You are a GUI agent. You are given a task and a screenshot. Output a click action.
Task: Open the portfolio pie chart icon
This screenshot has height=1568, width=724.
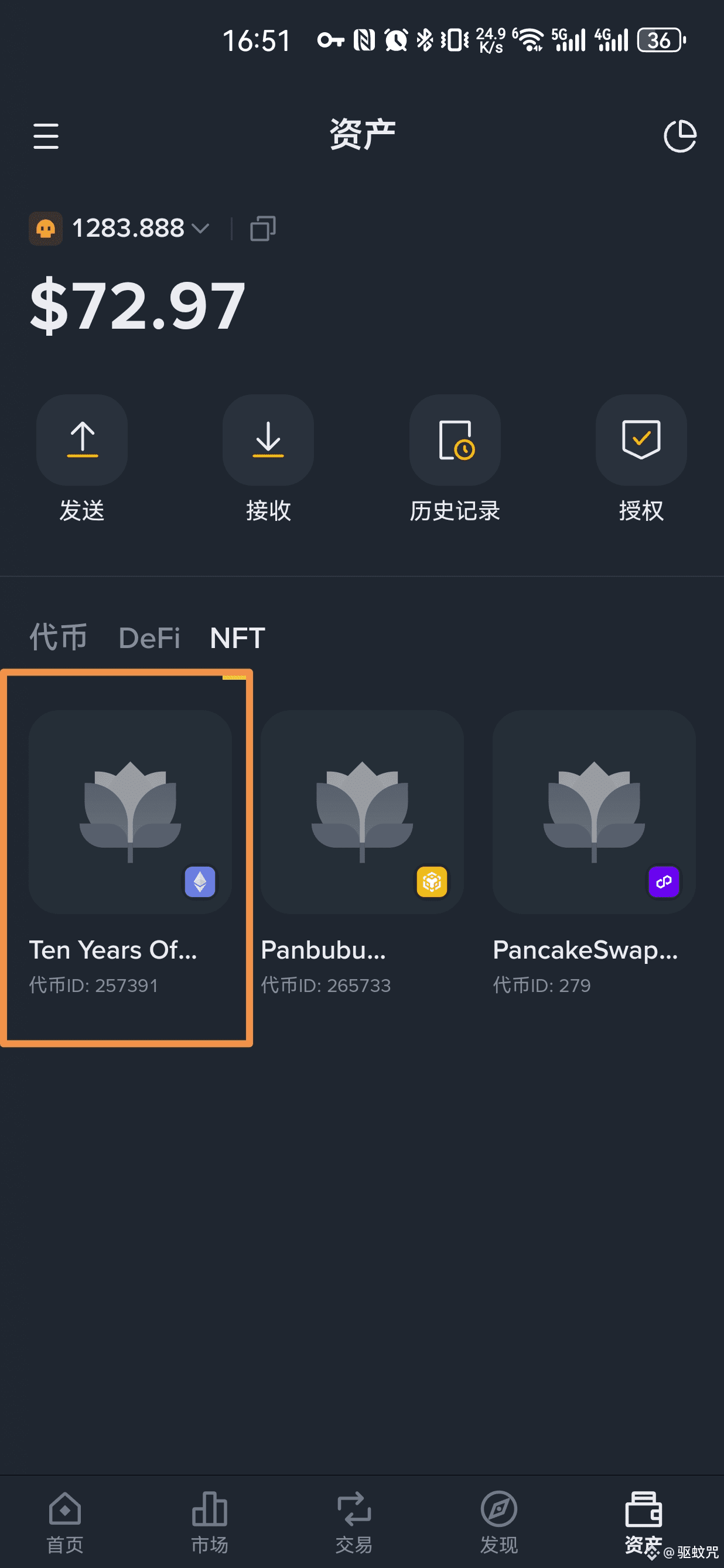point(679,136)
